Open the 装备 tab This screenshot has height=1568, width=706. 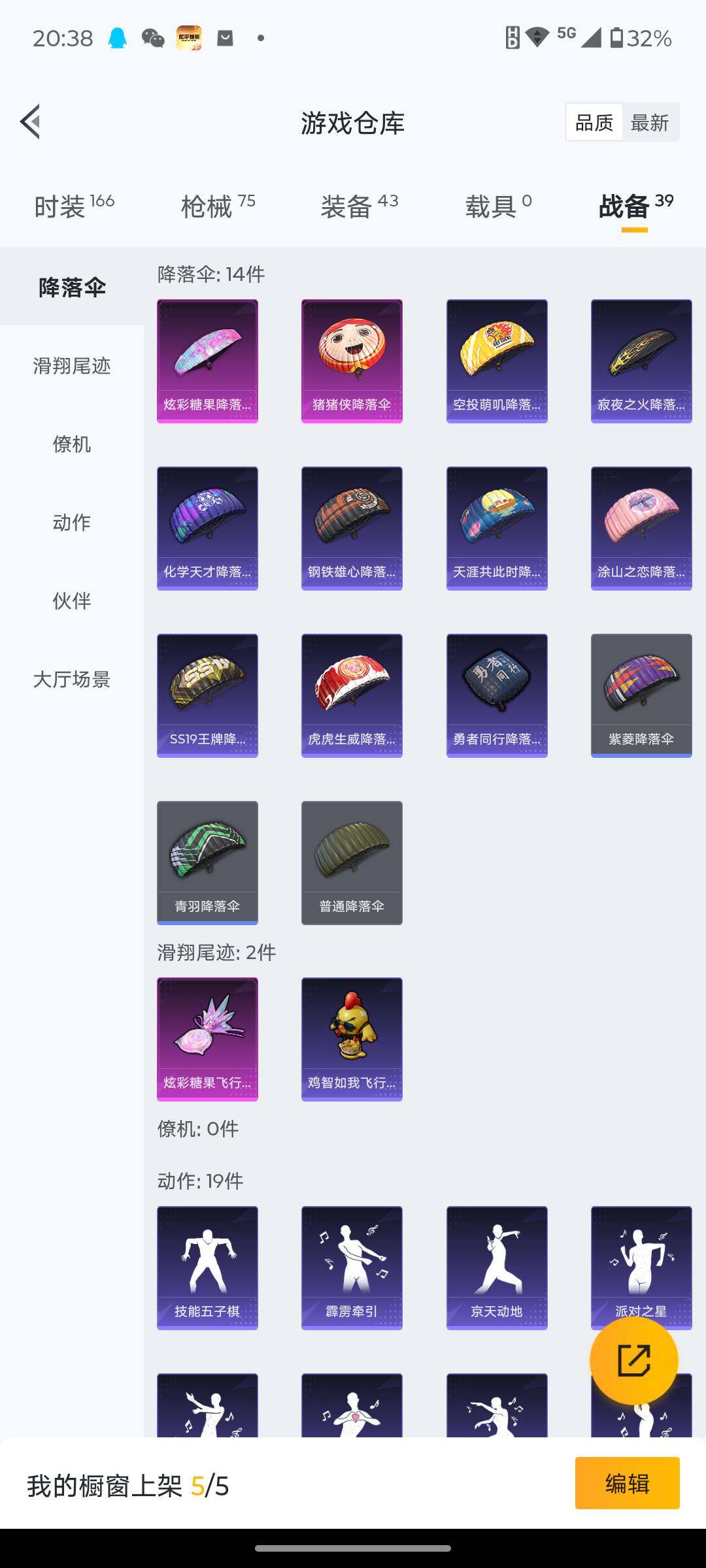pos(359,206)
